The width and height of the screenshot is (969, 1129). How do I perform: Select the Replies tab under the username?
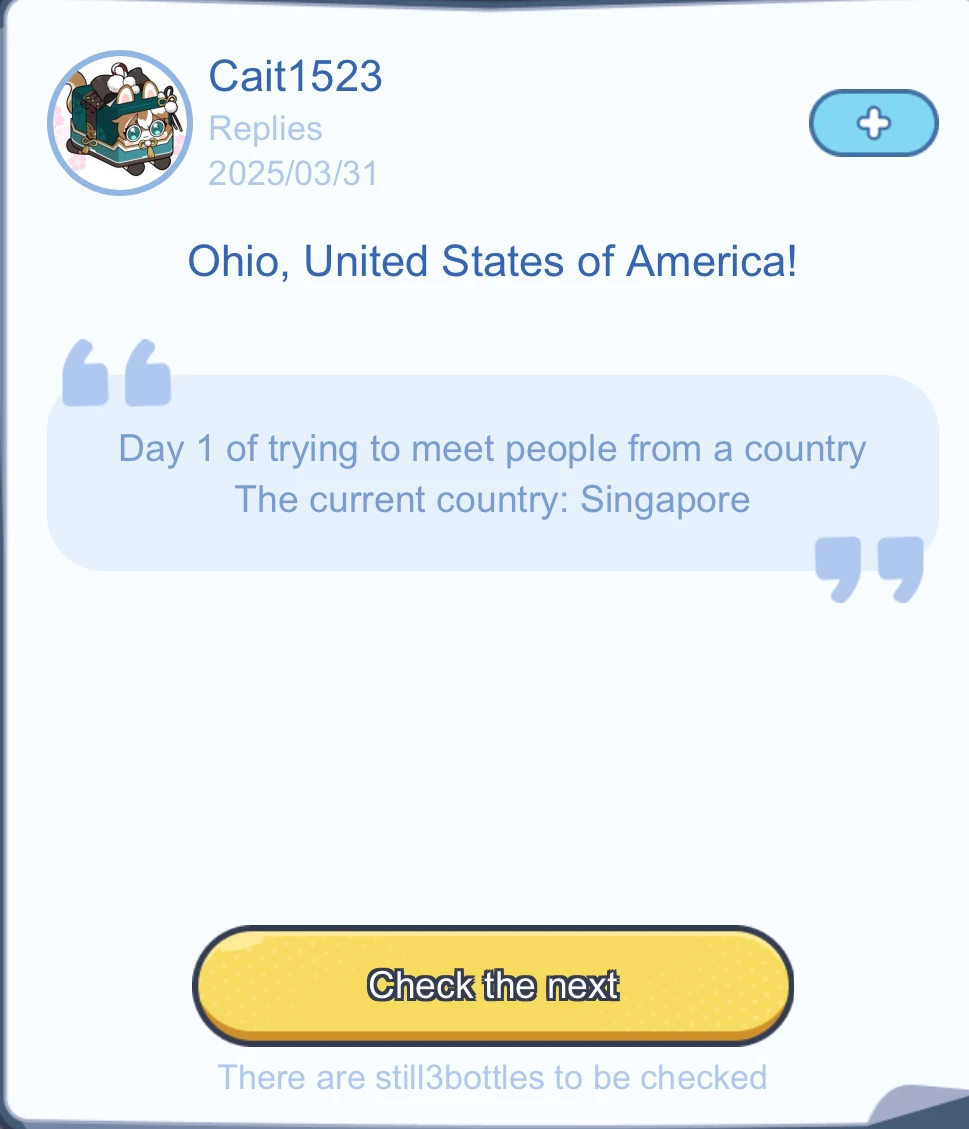click(264, 127)
